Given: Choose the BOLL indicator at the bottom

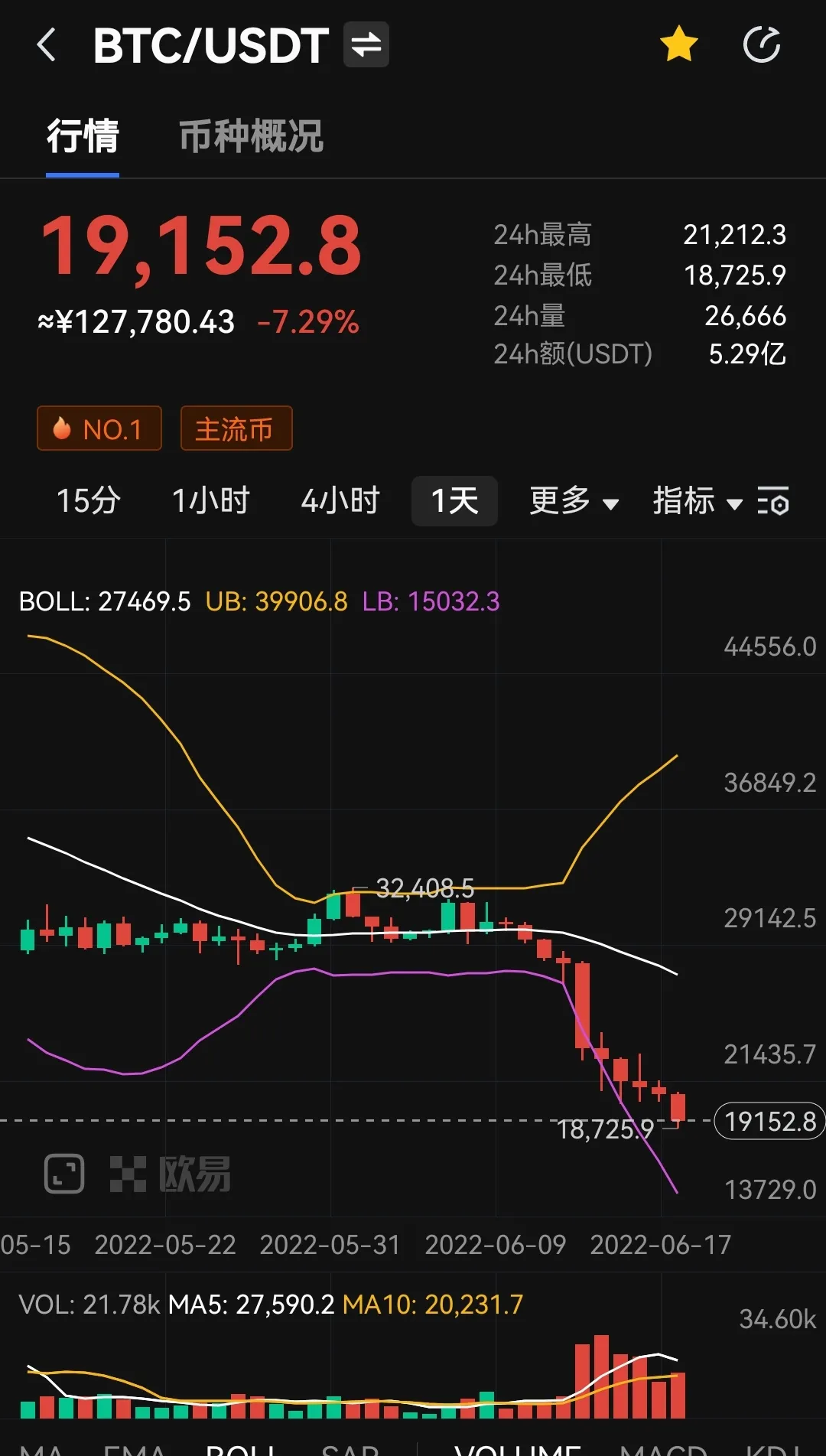Looking at the screenshot, I should [x=240, y=1448].
